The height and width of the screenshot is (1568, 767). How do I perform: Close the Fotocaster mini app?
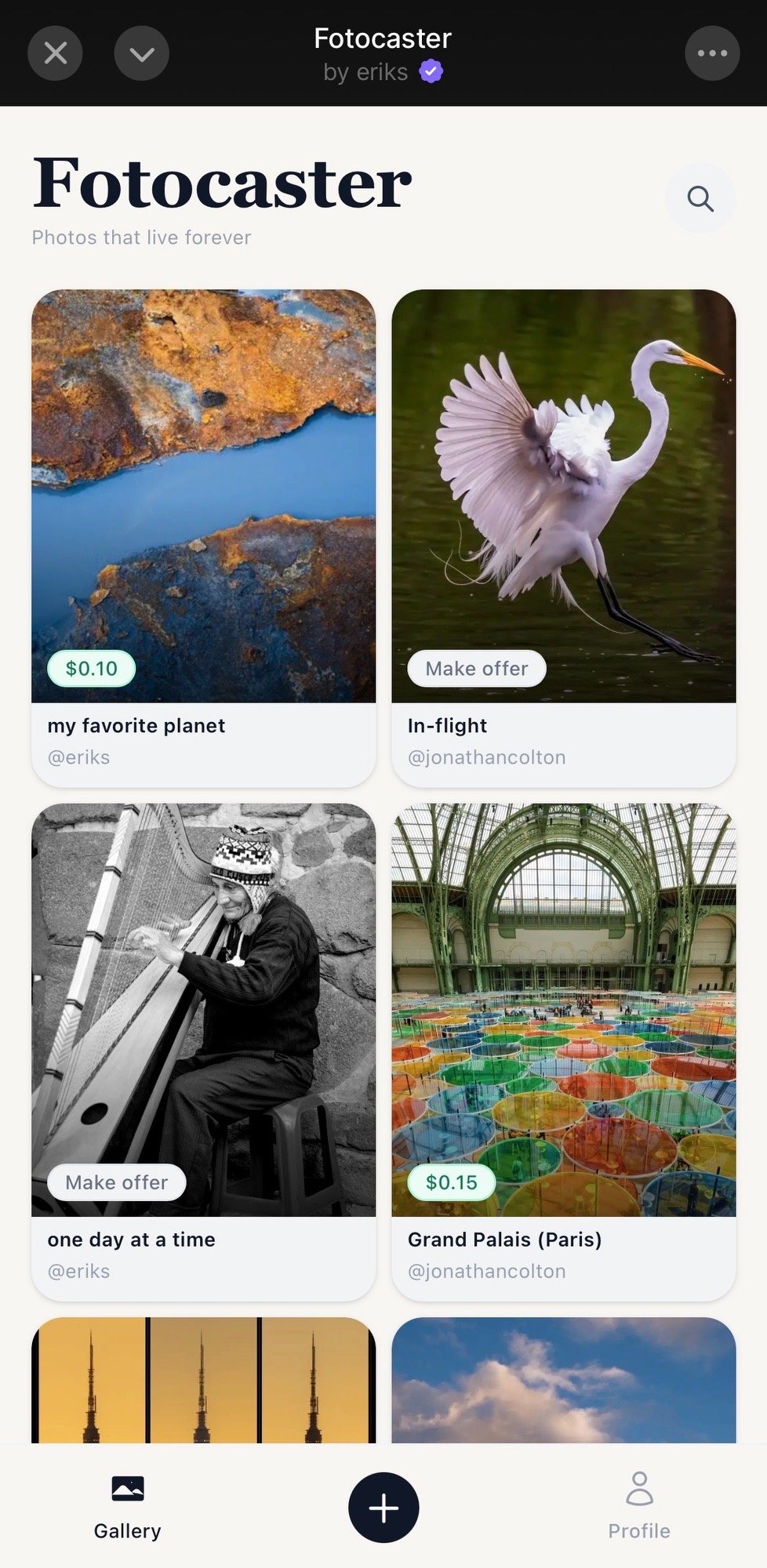[x=55, y=53]
